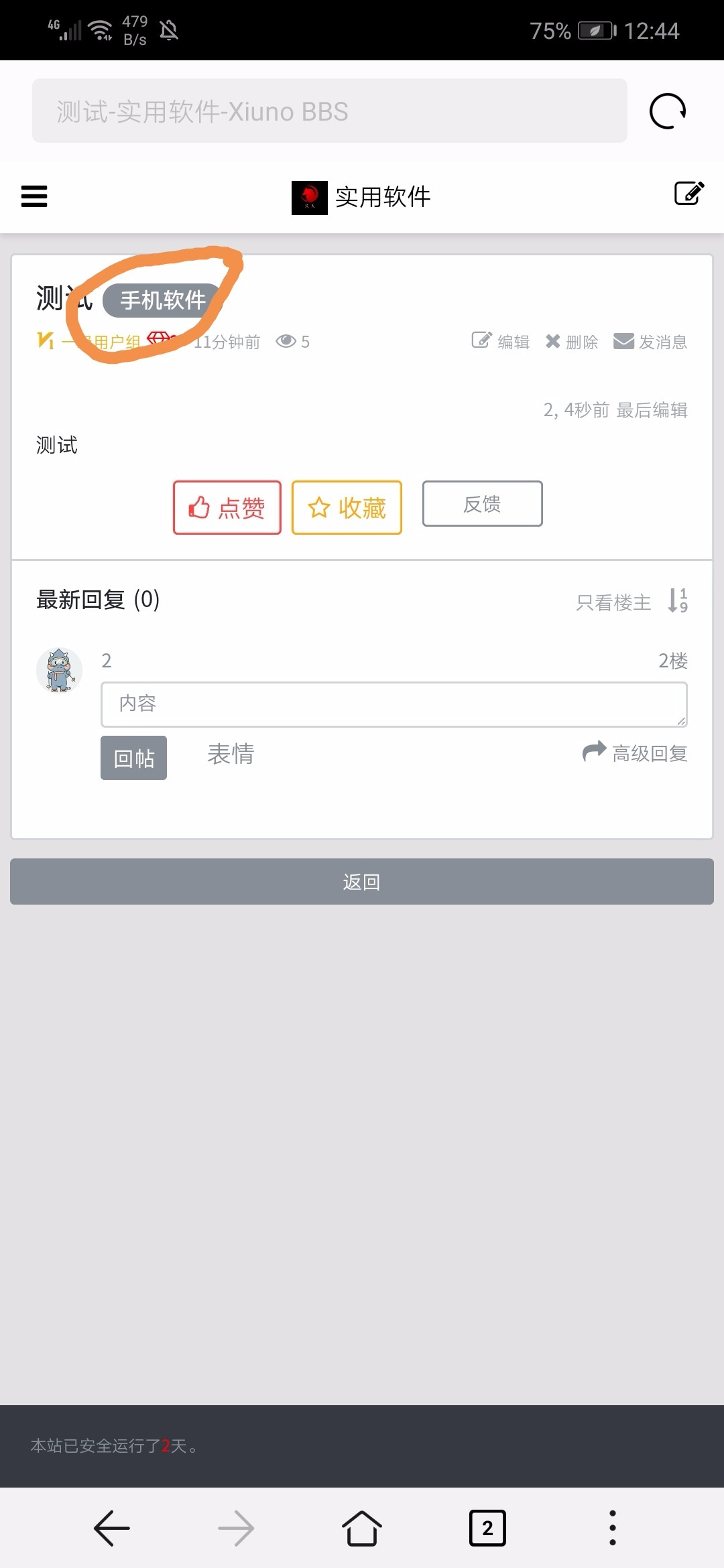Like the post with 点赞
724x1568 pixels.
click(x=227, y=507)
